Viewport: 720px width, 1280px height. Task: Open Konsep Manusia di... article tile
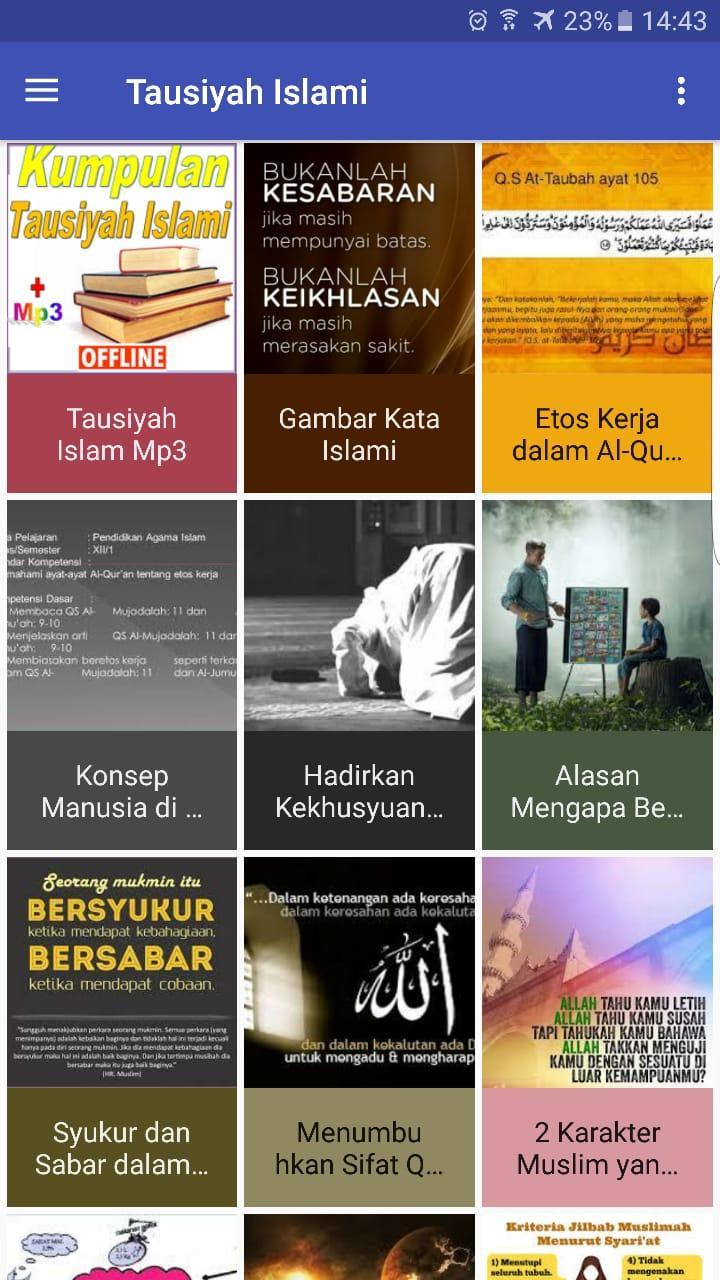click(122, 675)
